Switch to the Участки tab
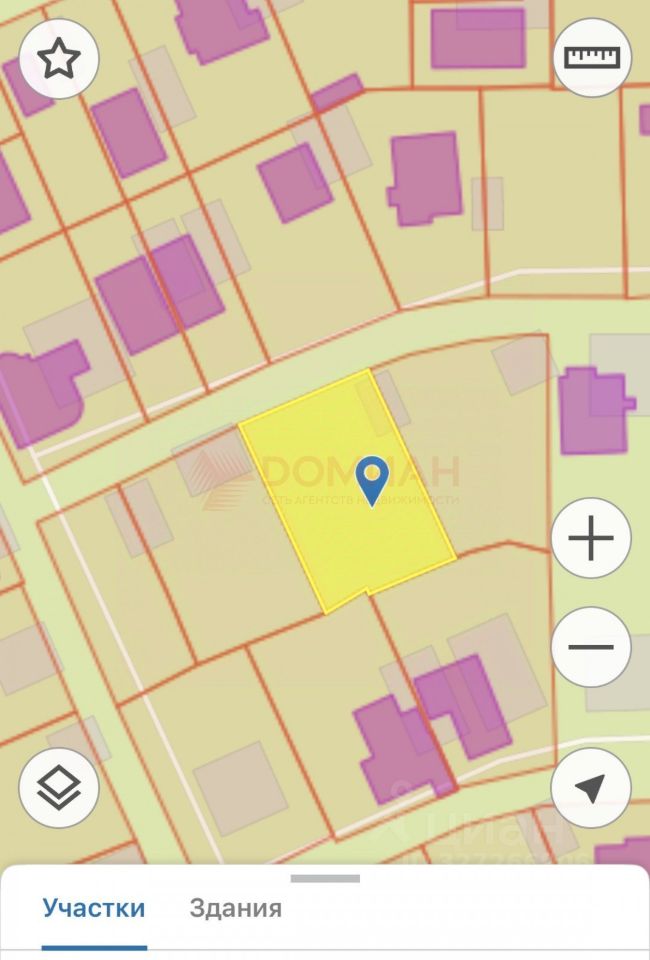The width and height of the screenshot is (650, 960). tap(94, 908)
